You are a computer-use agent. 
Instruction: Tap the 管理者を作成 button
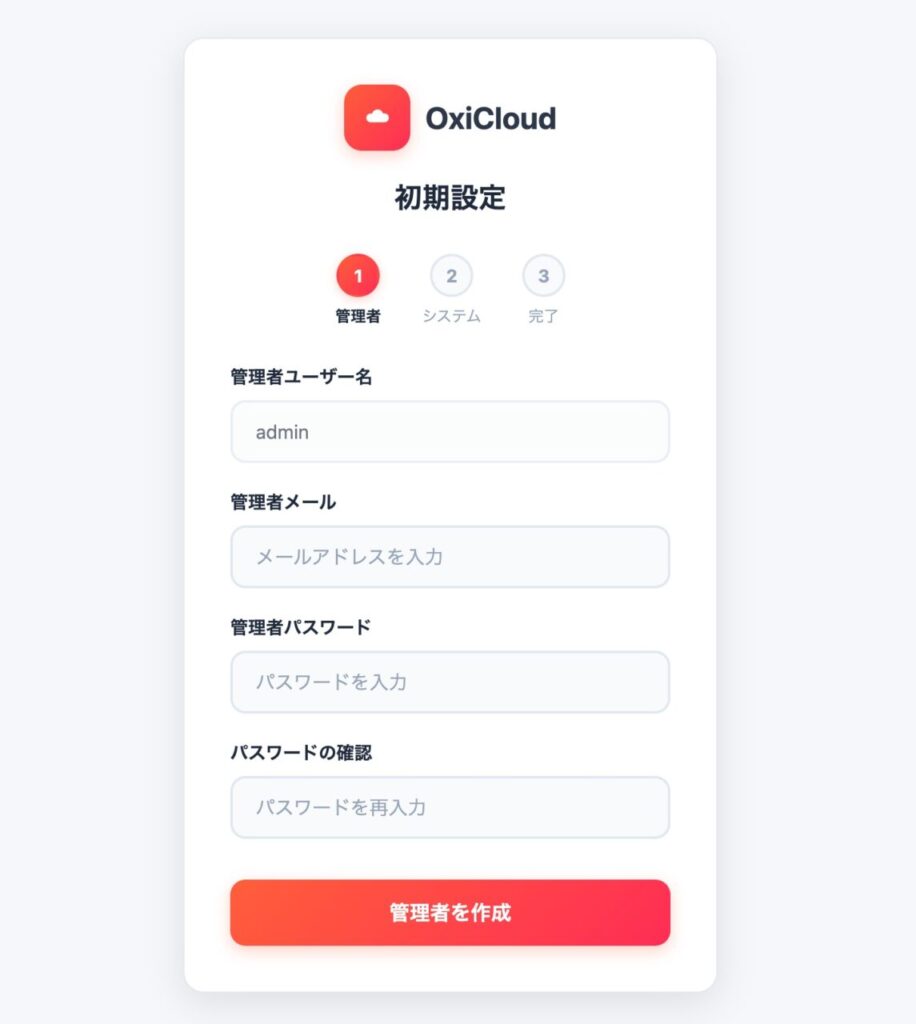pos(449,912)
